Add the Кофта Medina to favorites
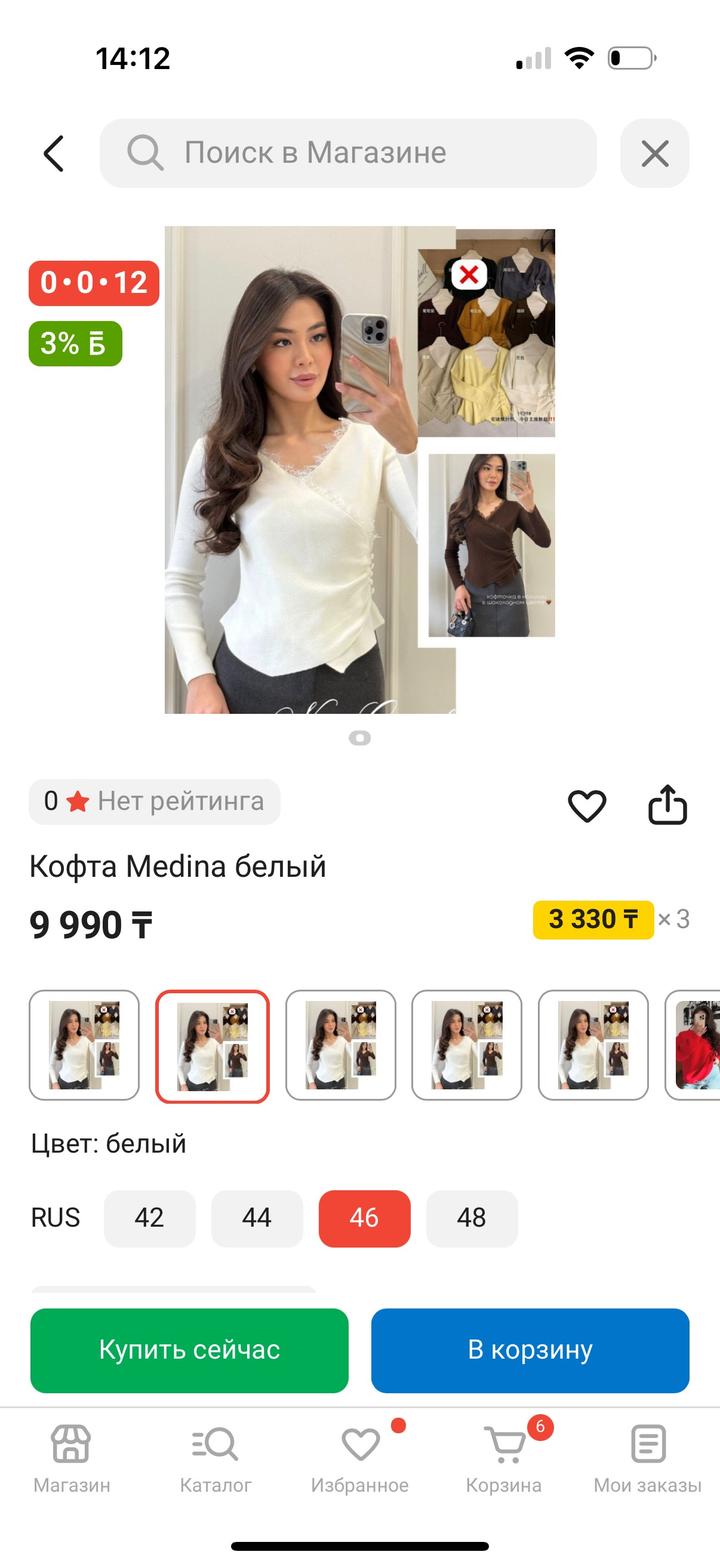Screen dimensions: 720x1565 [x=587, y=805]
